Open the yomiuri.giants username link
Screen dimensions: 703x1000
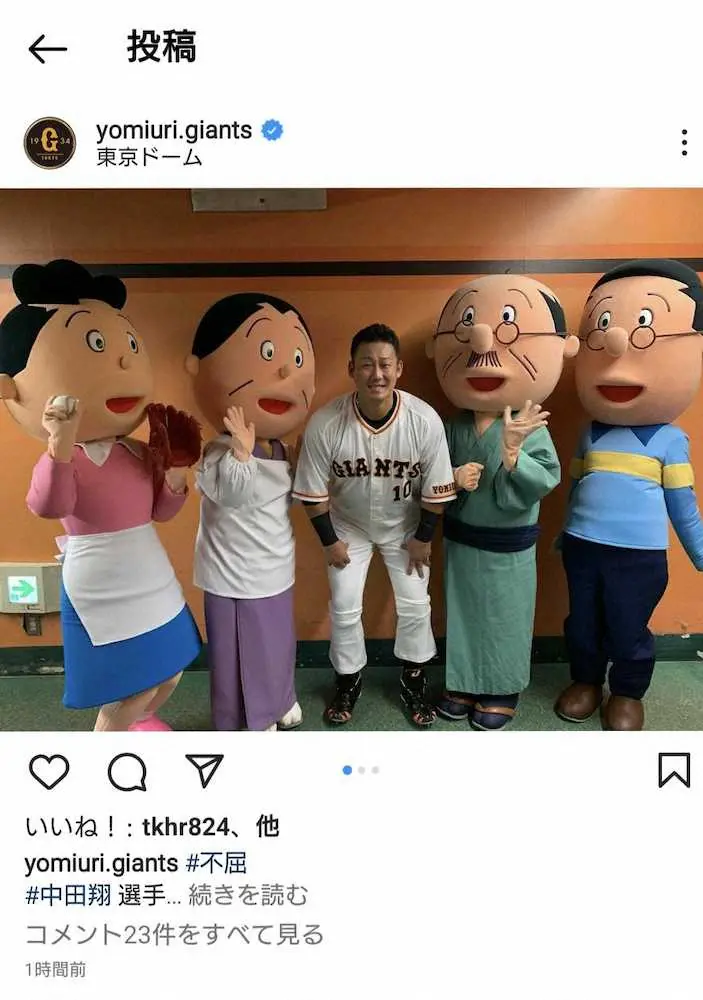(173, 130)
